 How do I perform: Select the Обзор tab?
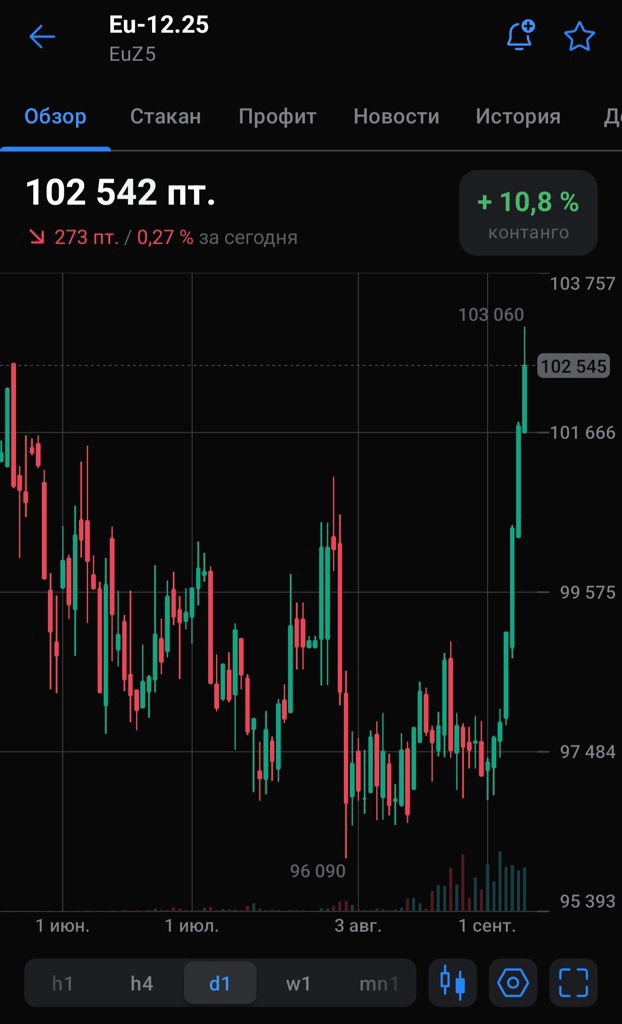[x=55, y=116]
